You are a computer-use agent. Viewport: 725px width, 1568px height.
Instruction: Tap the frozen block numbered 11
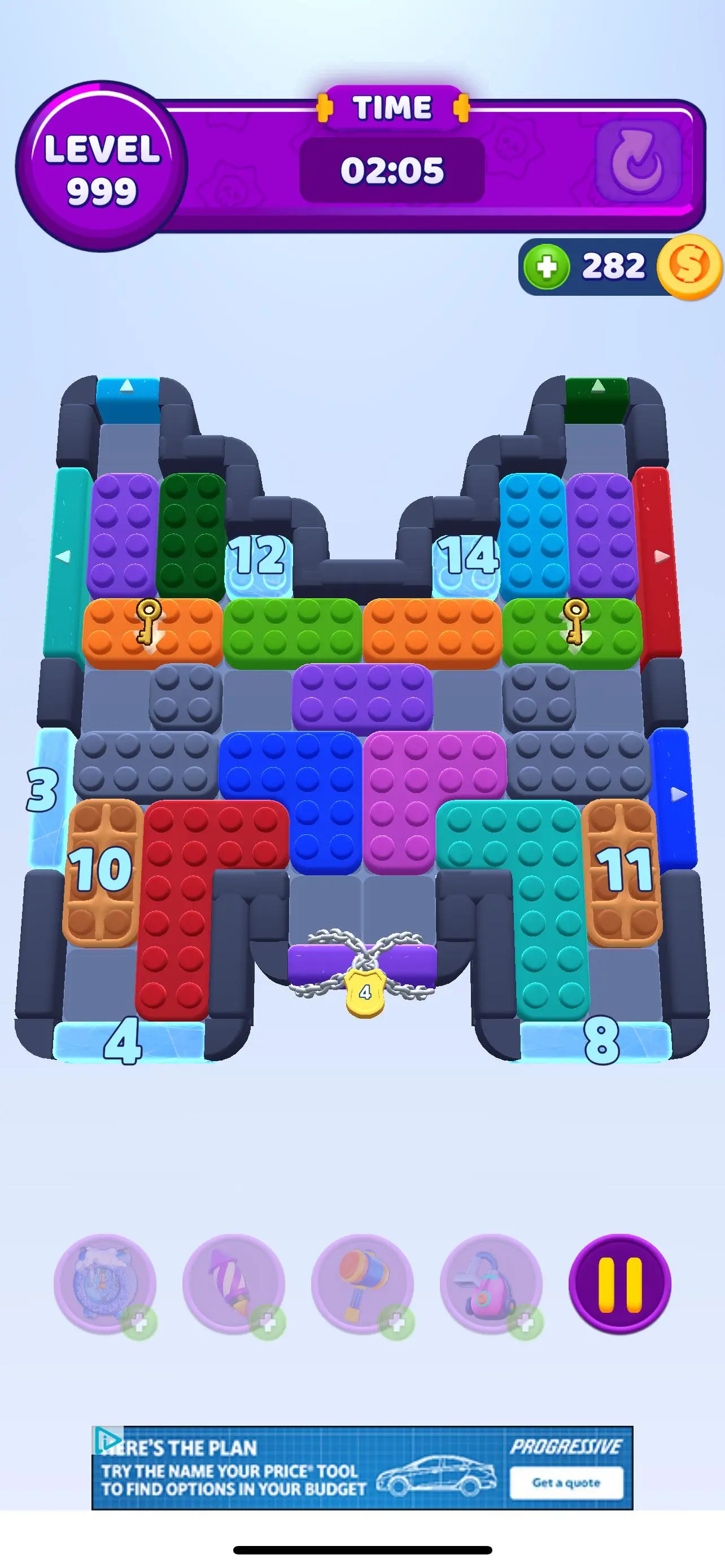click(622, 870)
